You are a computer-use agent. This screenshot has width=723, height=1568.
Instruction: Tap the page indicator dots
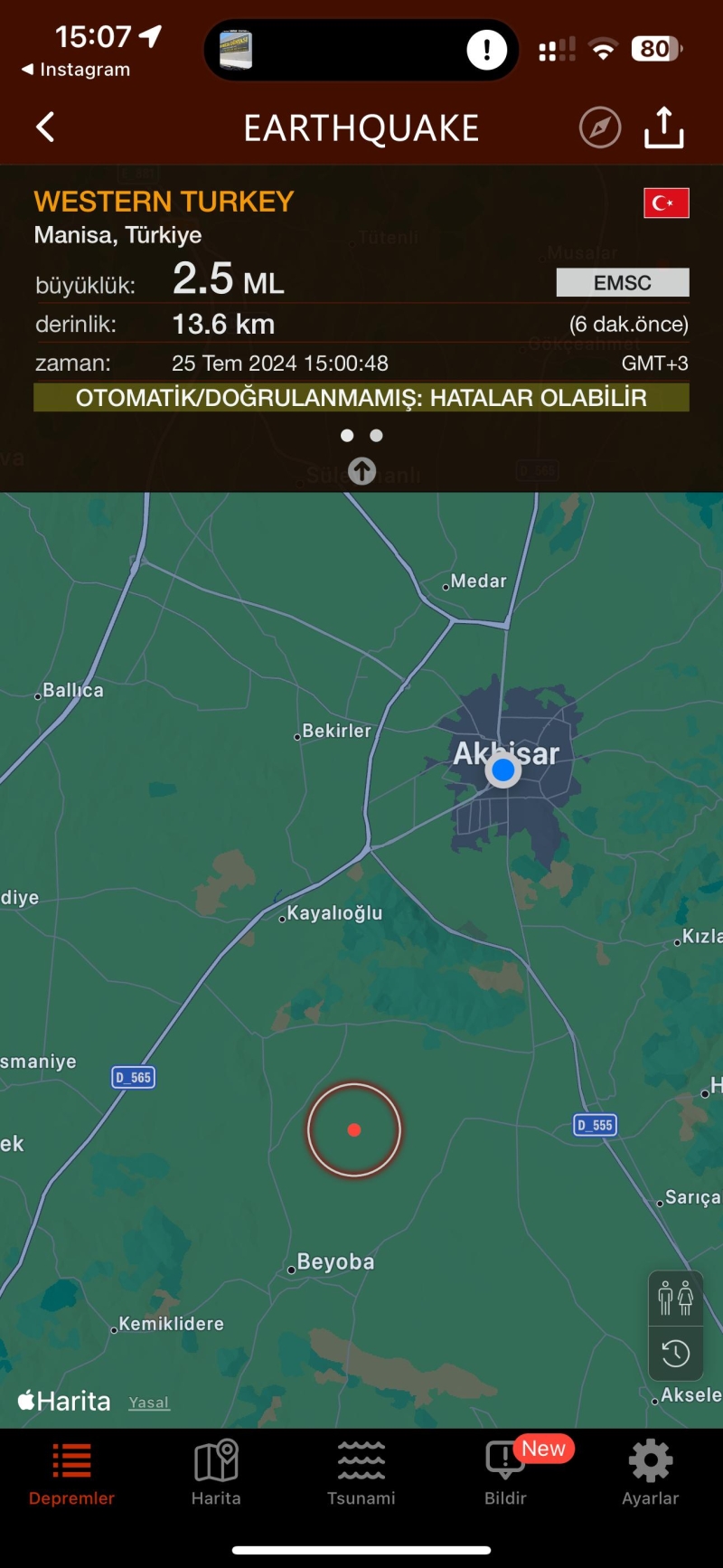(x=361, y=436)
